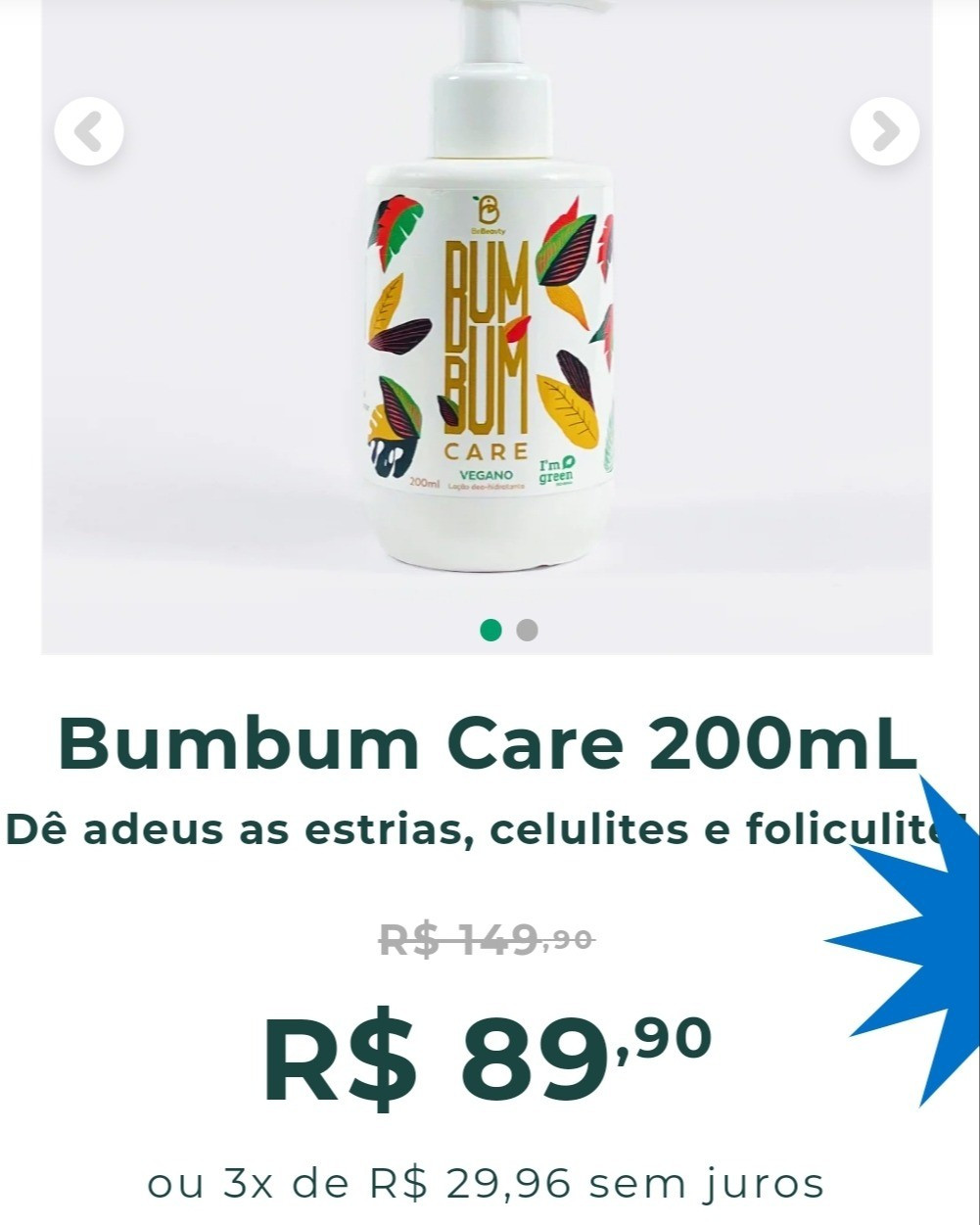Go back to the previous product image
This screenshot has width=980, height=1225.
pyautogui.click(x=89, y=128)
